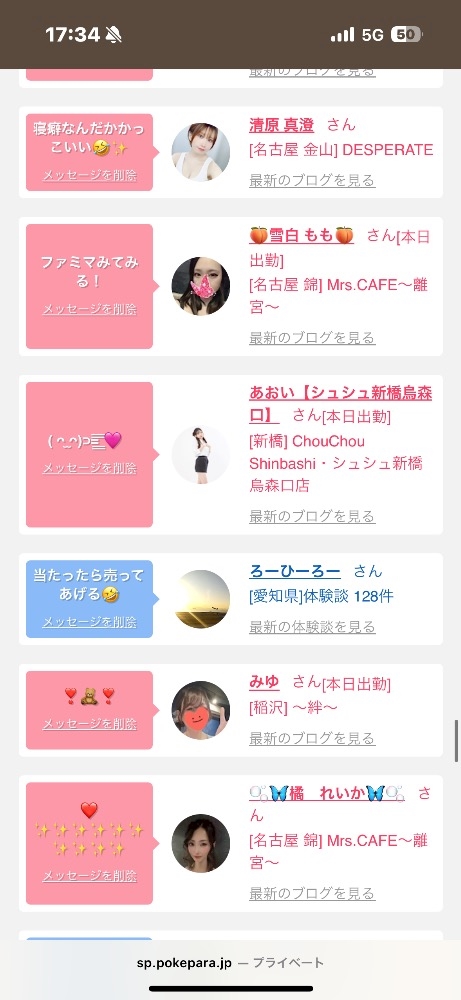Tap ろーひーろー's sunset avatar
The height and width of the screenshot is (1000, 461).
[x=201, y=599]
